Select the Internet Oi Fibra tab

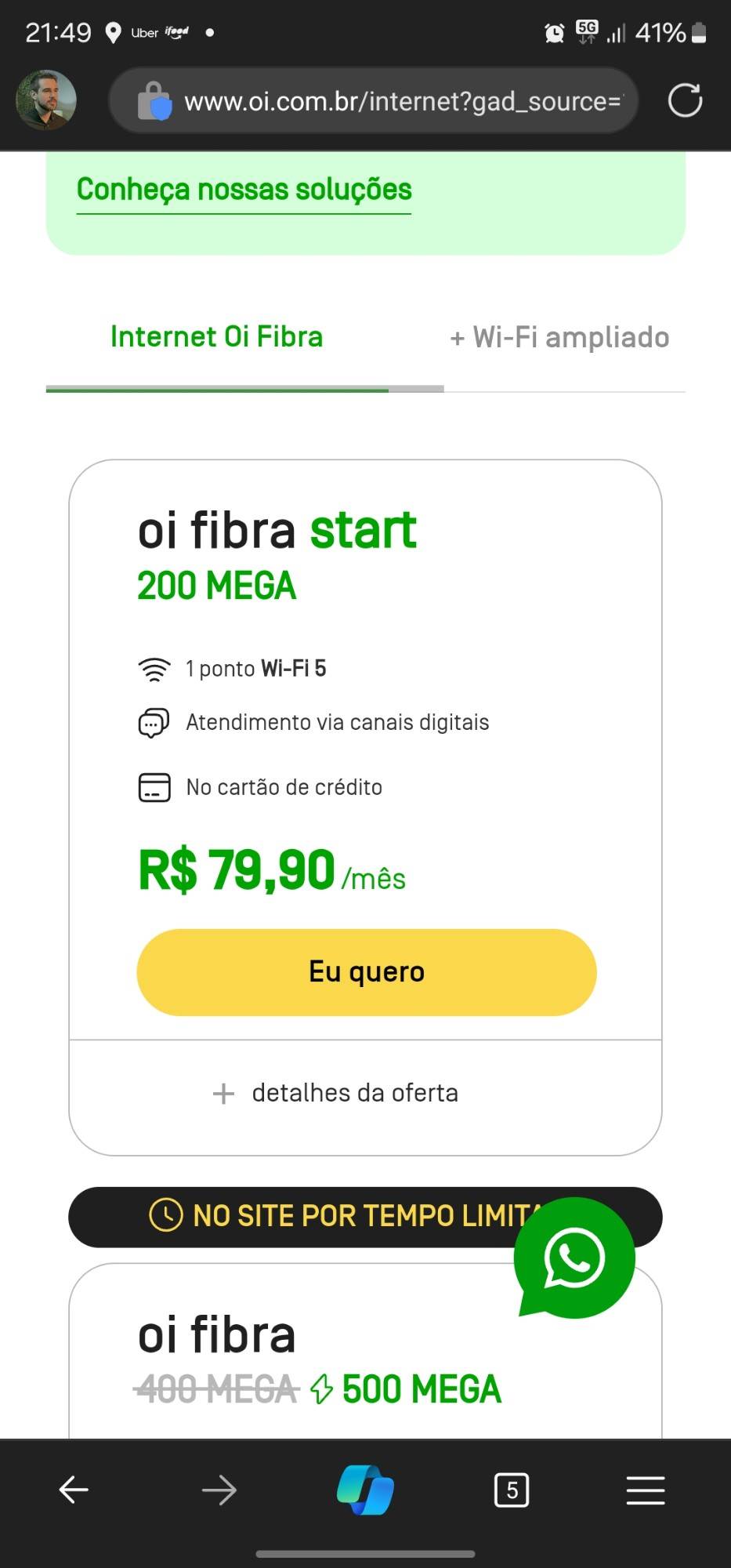tap(216, 337)
